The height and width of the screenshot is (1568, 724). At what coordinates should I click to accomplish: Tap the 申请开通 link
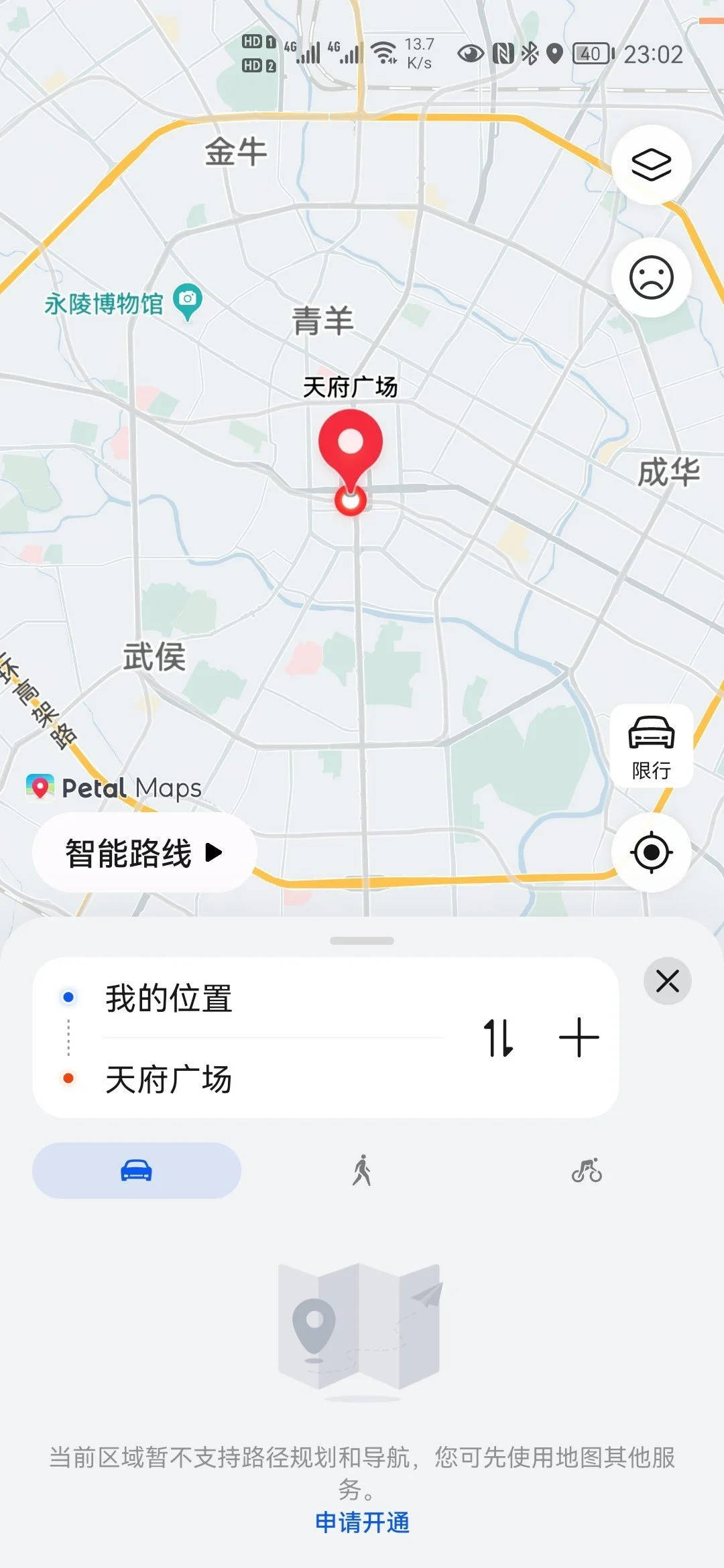coord(362,1522)
